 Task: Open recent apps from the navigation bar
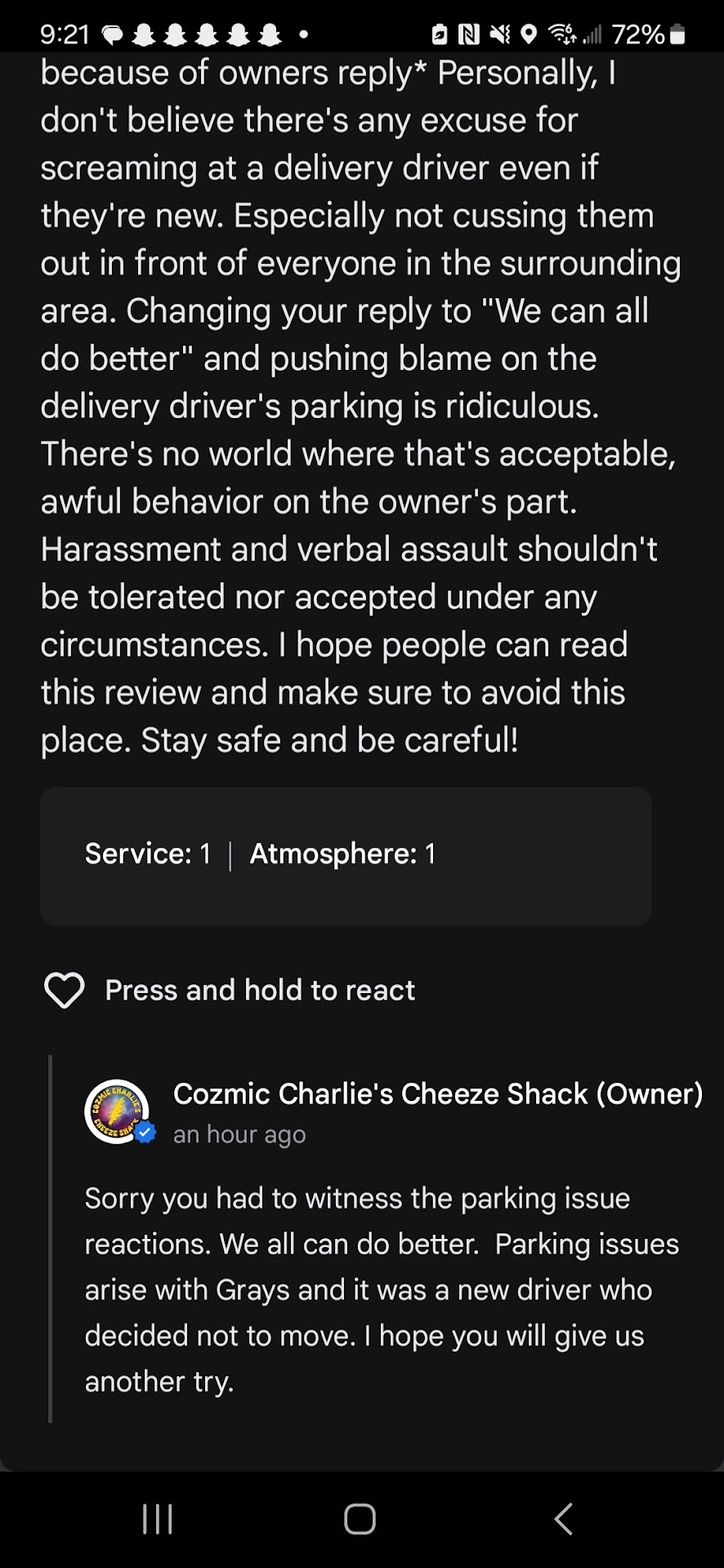tap(158, 1519)
